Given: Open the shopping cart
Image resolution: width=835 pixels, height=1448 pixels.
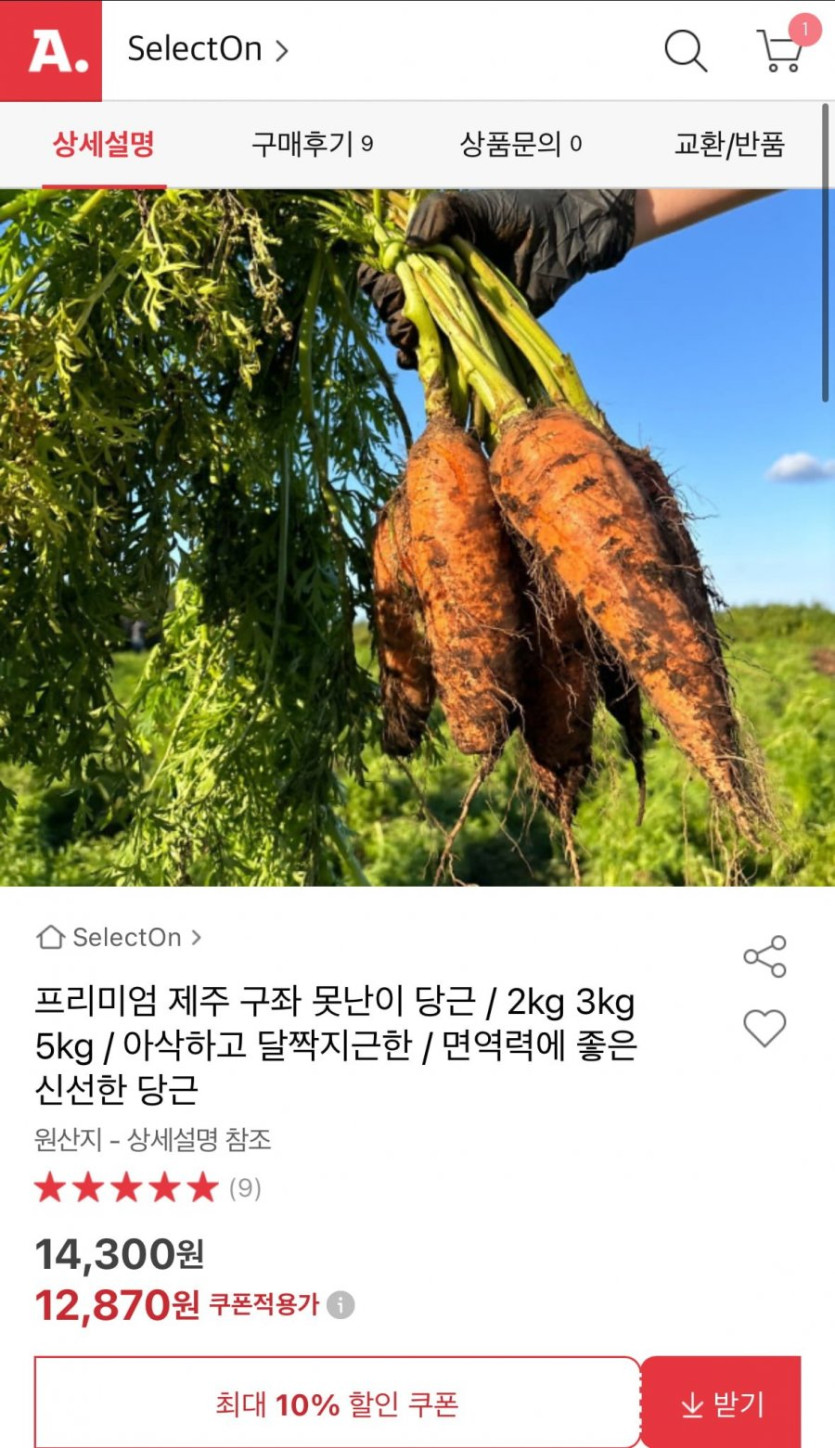Looking at the screenshot, I should pos(780,50).
